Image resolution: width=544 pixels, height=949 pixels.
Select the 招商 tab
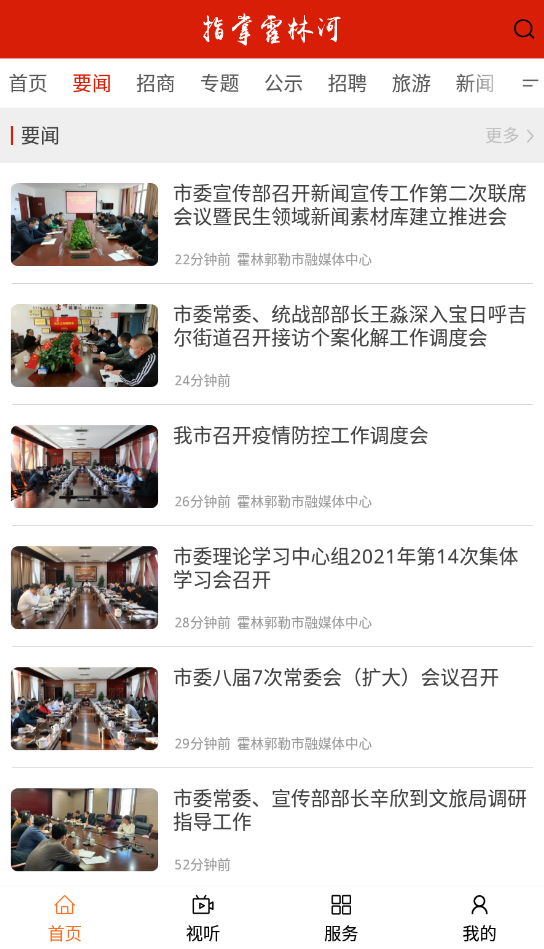coord(156,84)
